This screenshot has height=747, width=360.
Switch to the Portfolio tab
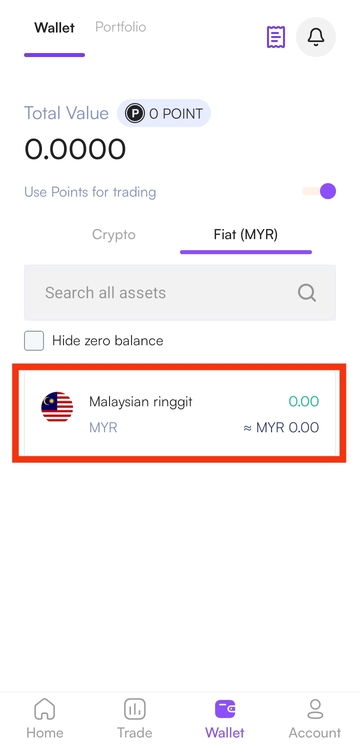tap(120, 27)
